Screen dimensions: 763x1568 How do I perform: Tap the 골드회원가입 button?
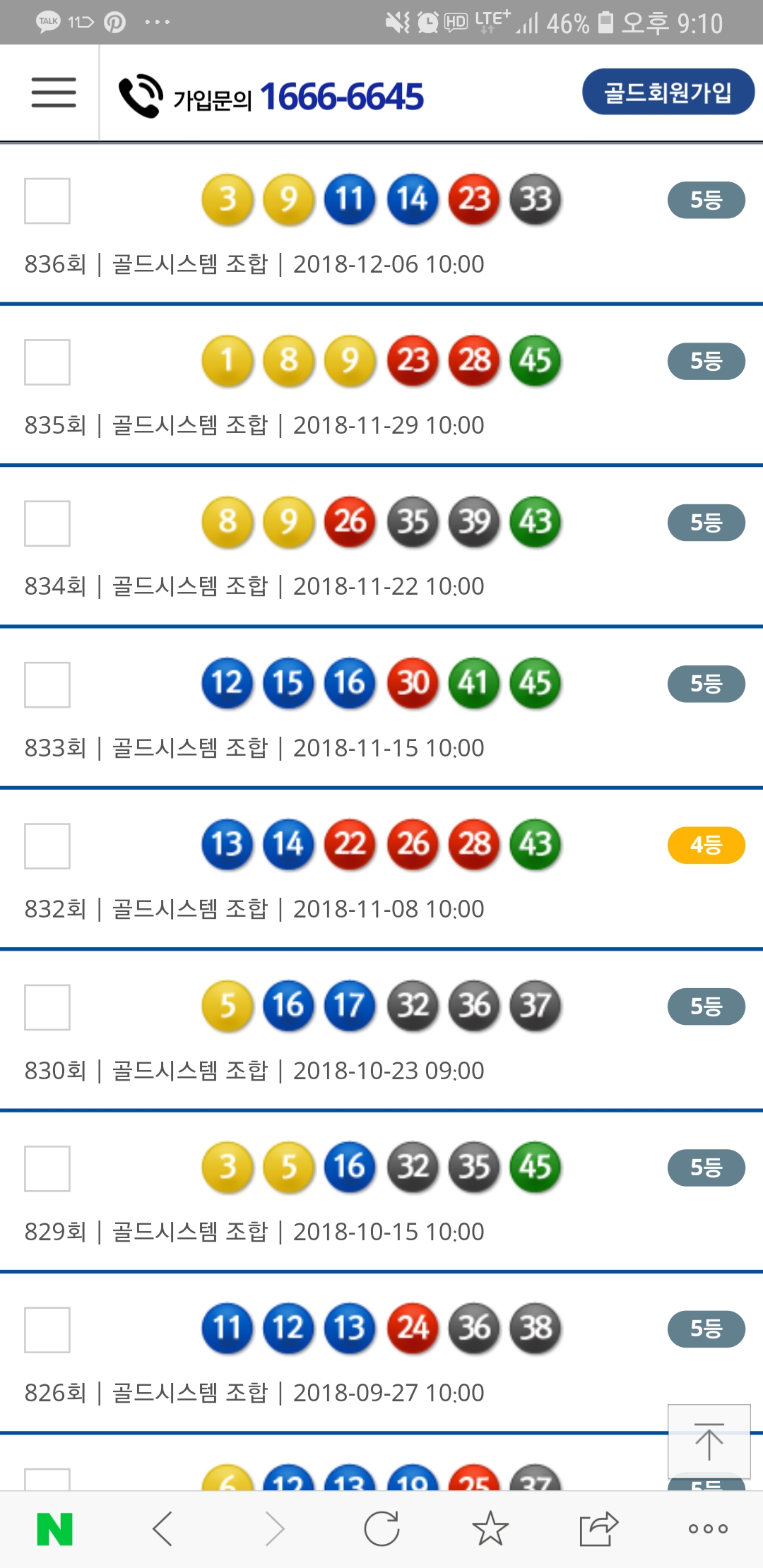(x=668, y=92)
